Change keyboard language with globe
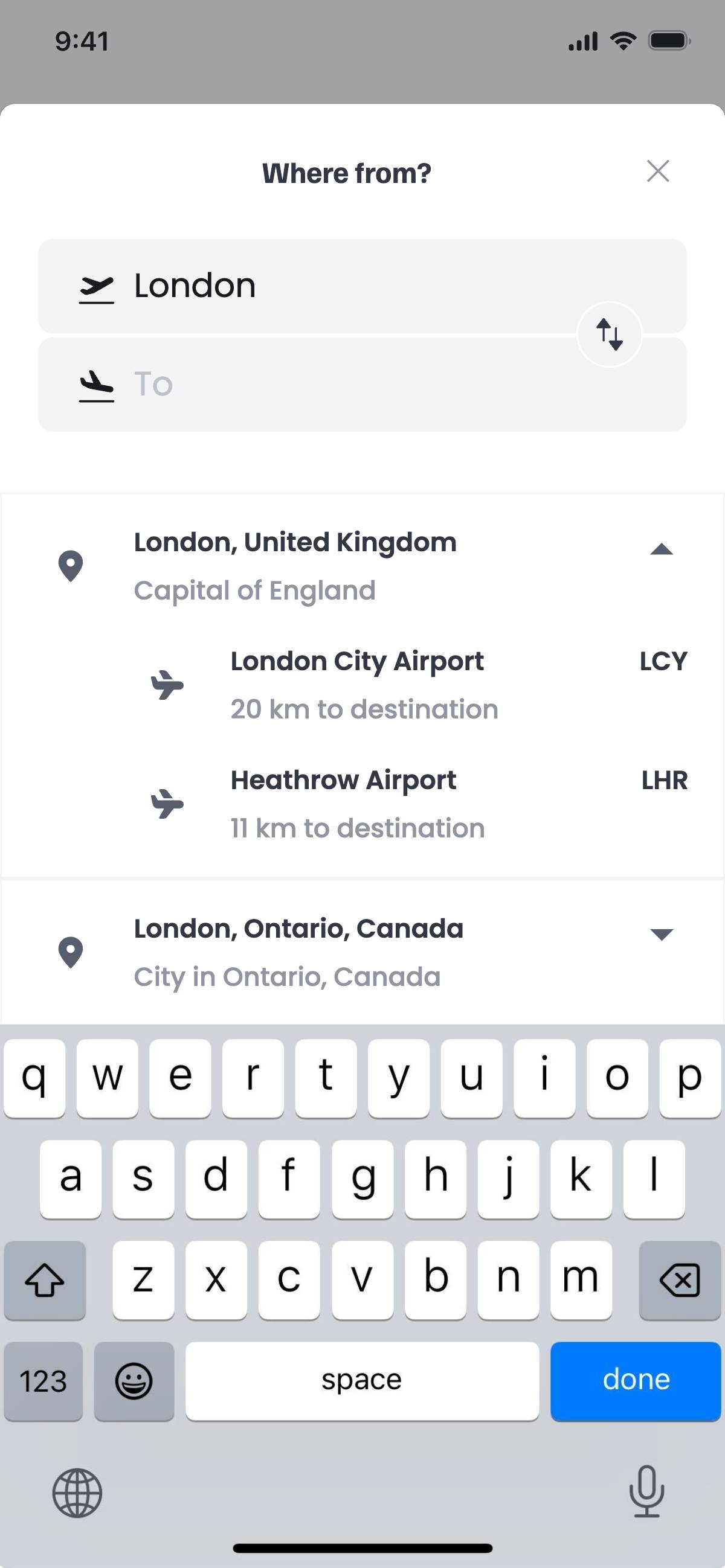This screenshot has width=725, height=1568. pos(77,1493)
